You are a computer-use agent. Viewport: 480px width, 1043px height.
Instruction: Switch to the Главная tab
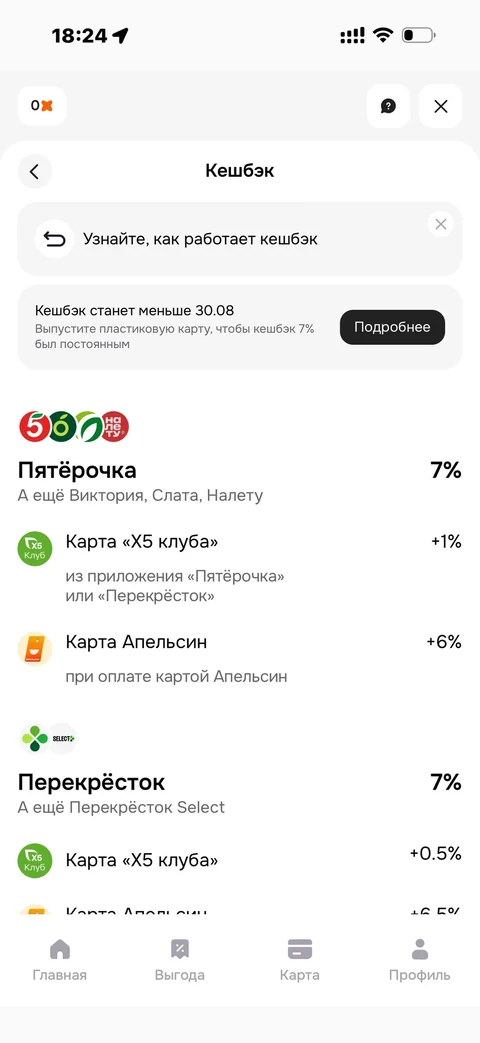click(x=60, y=960)
